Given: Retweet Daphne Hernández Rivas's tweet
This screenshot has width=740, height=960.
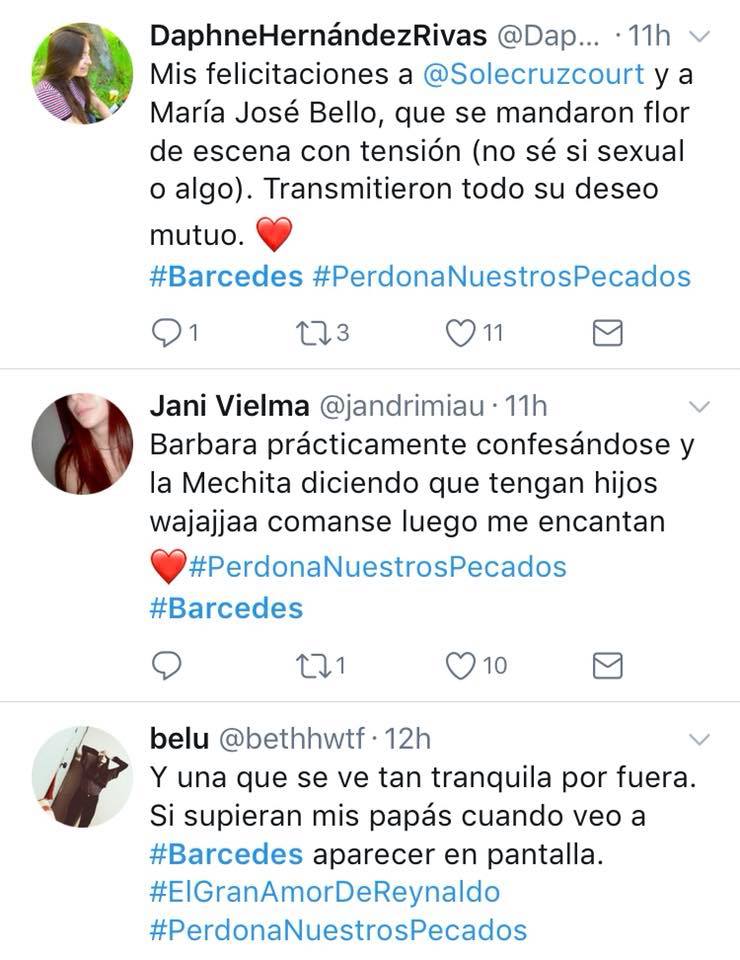Looking at the screenshot, I should [312, 334].
